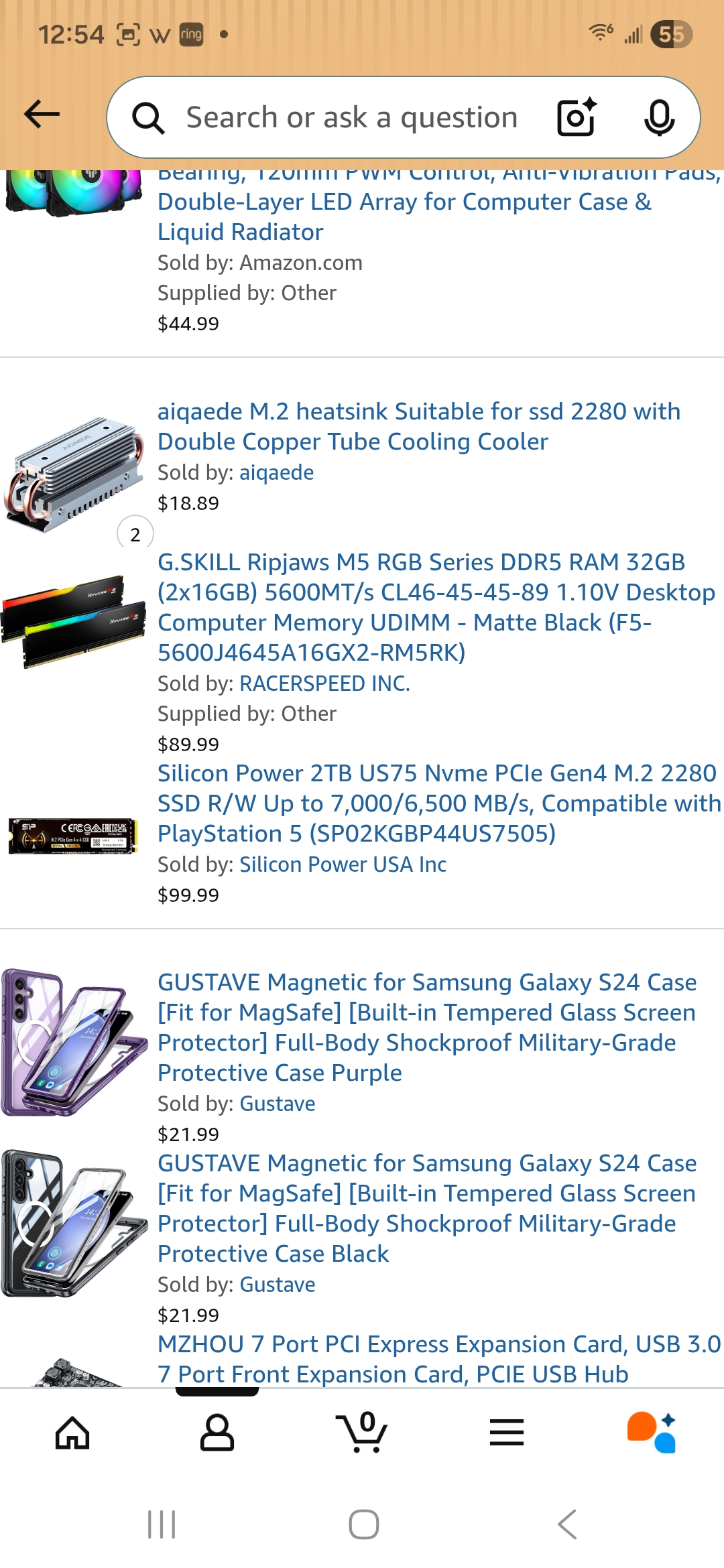
Task: Start voice search with the microphone
Action: [x=659, y=118]
